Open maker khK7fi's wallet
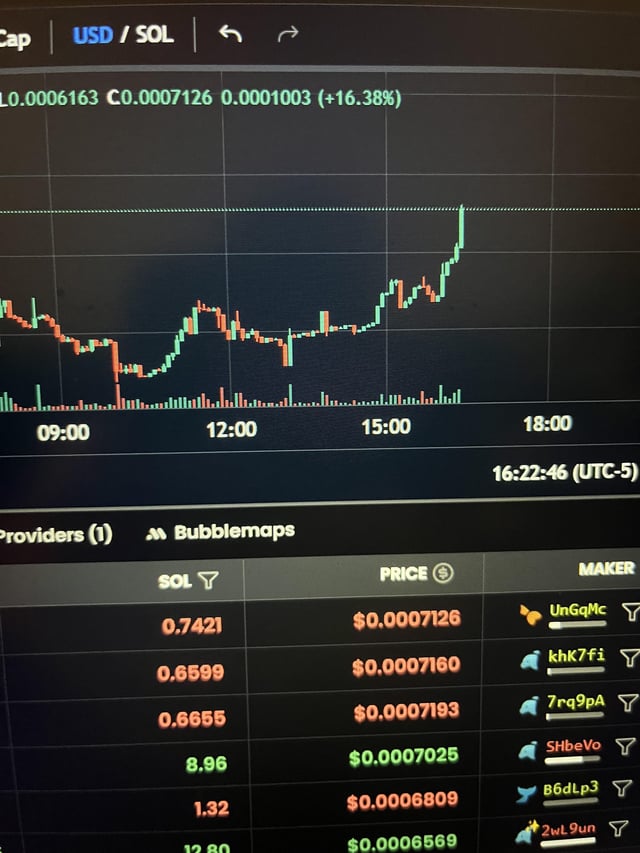The width and height of the screenshot is (640, 853). coord(576,656)
